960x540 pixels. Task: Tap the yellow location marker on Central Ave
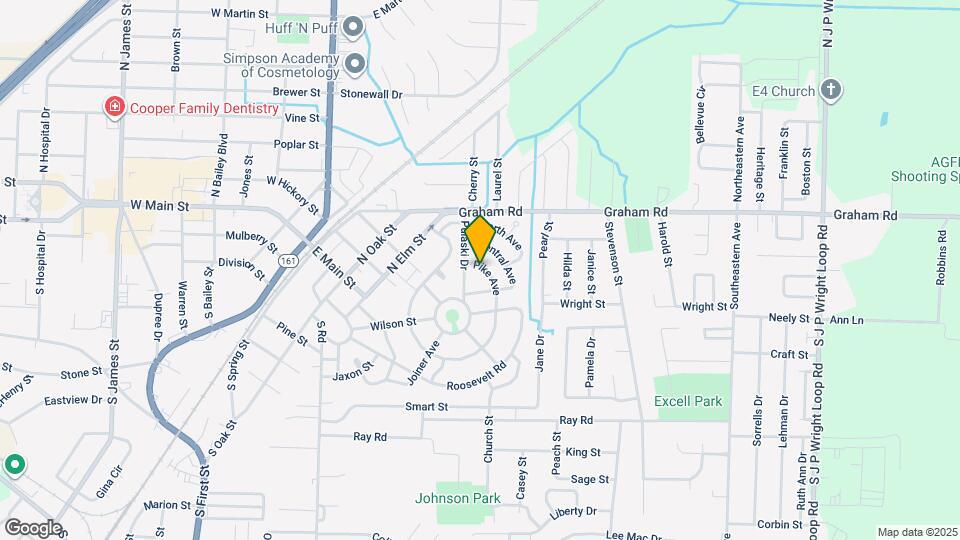point(480,240)
